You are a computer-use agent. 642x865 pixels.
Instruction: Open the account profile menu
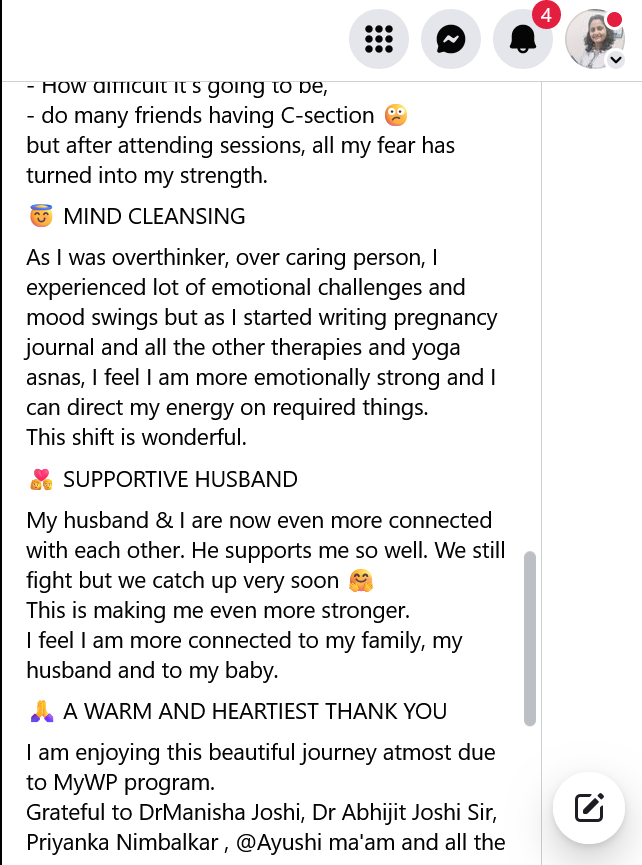(x=595, y=40)
